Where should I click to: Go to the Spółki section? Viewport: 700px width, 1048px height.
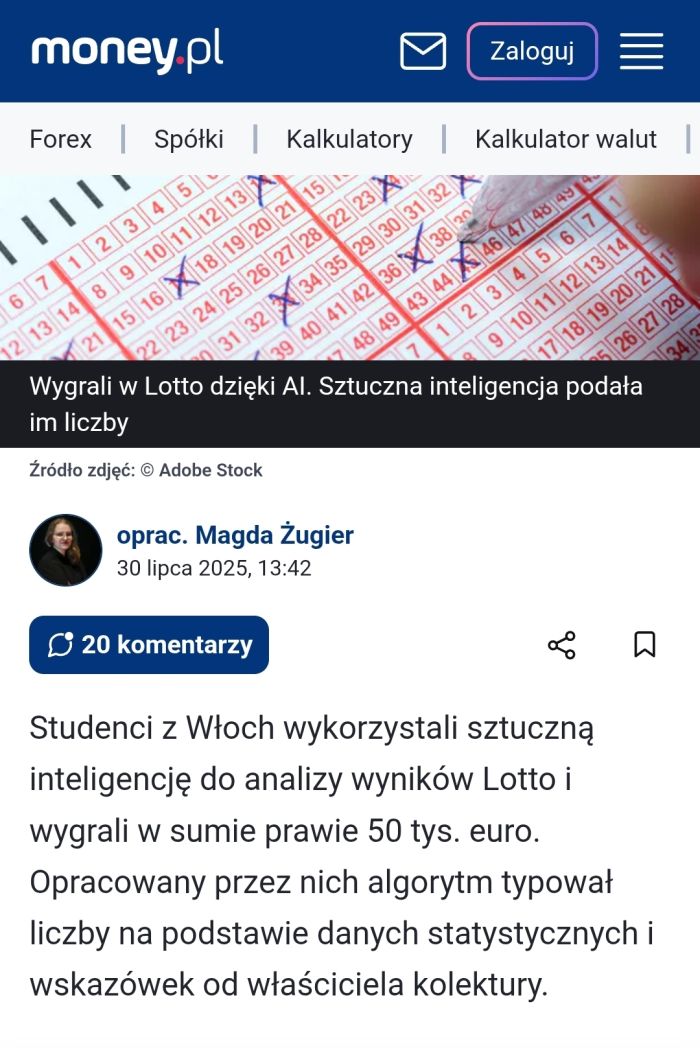(189, 139)
